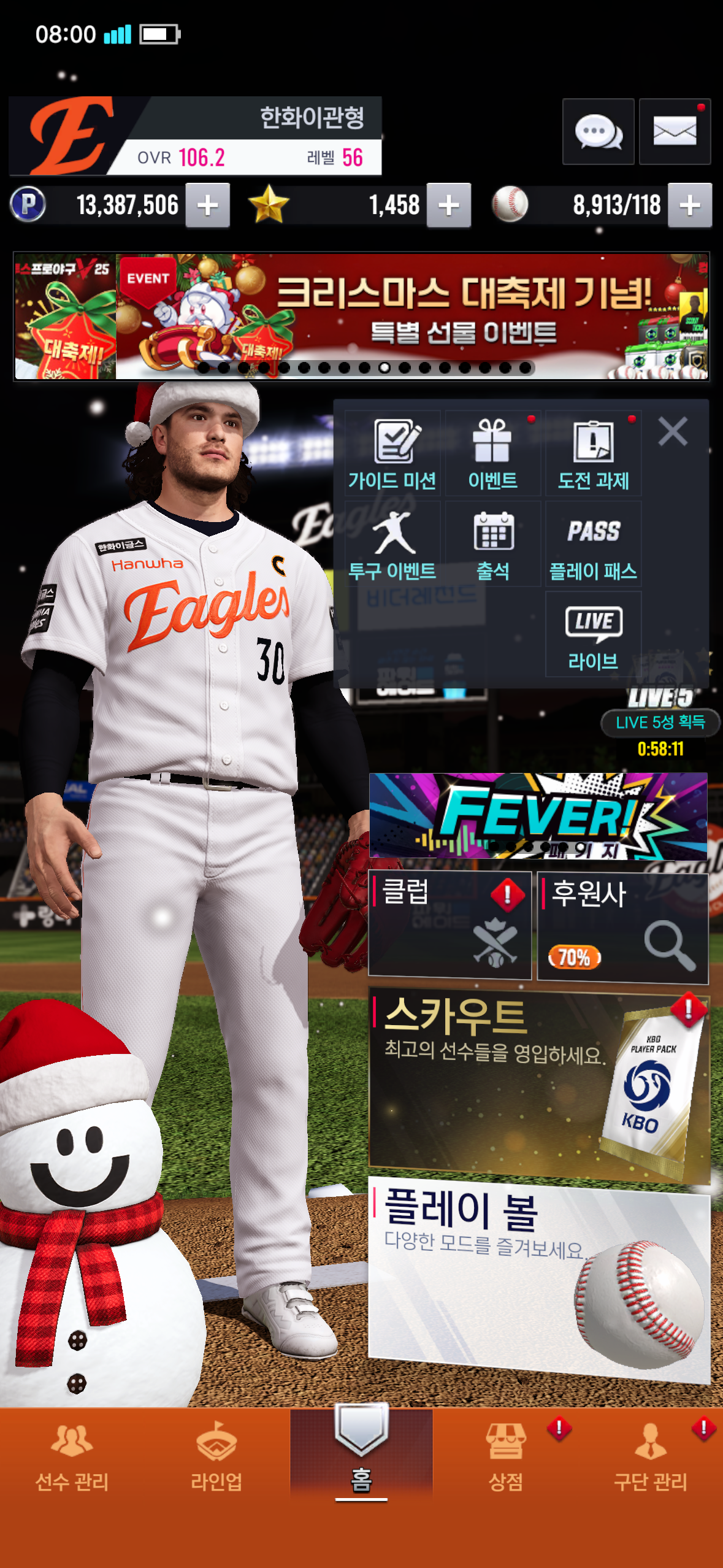Image resolution: width=723 pixels, height=1568 pixels.
Task: Open 출석 attendance calendar
Action: (x=492, y=545)
